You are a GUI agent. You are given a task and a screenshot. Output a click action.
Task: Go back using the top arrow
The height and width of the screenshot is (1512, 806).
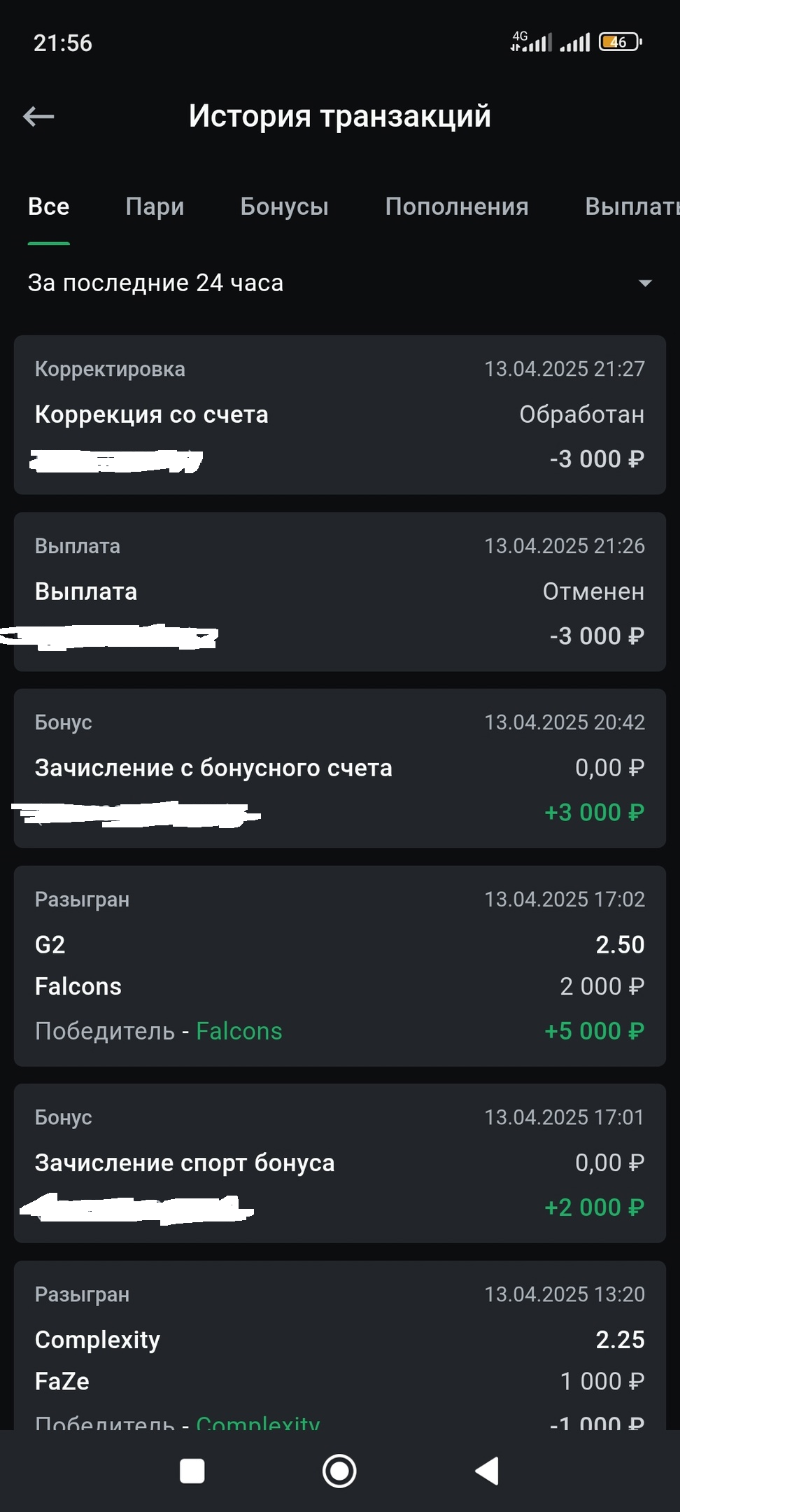click(x=38, y=116)
